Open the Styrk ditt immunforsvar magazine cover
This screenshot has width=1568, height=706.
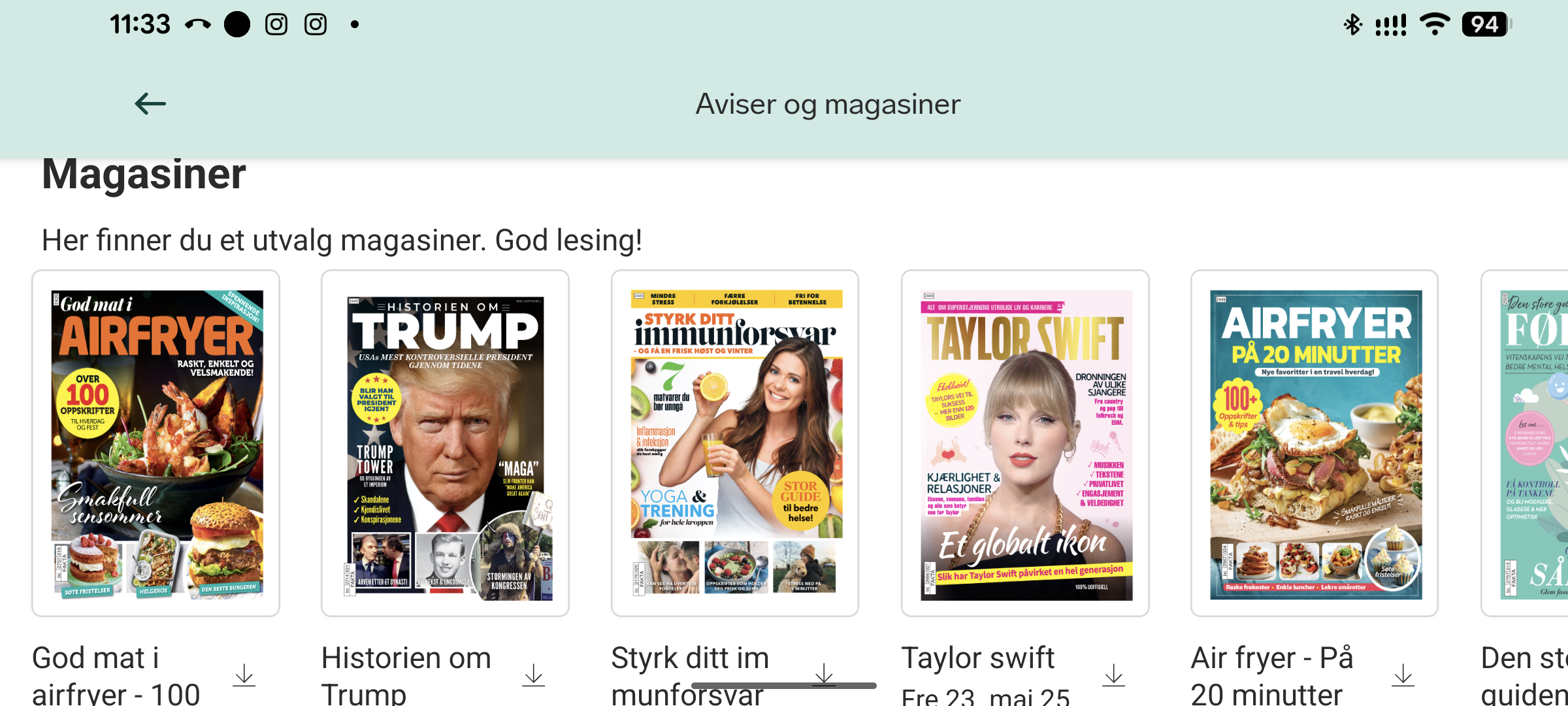(x=735, y=443)
